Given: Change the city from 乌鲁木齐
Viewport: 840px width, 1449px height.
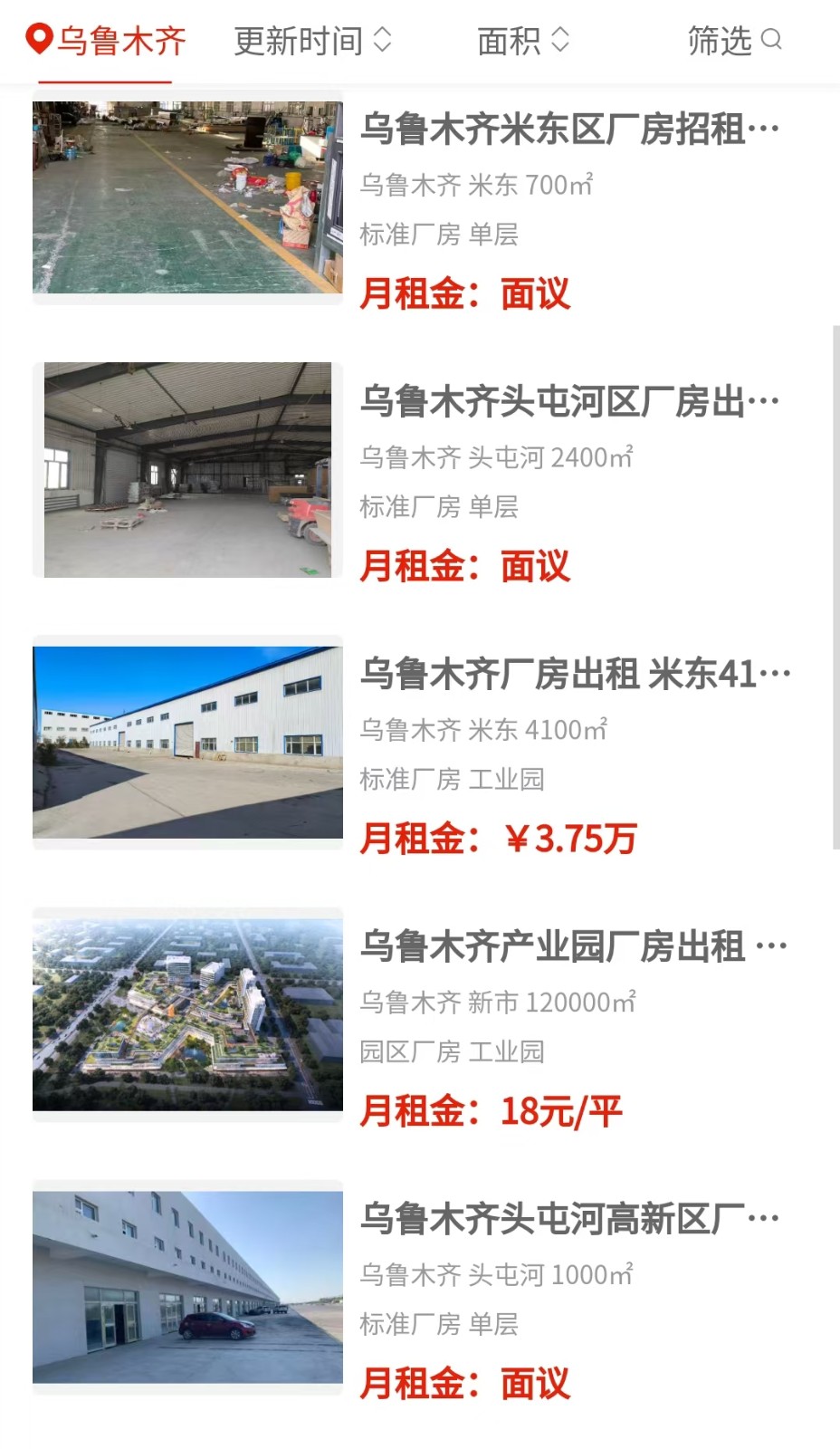Looking at the screenshot, I should [107, 41].
